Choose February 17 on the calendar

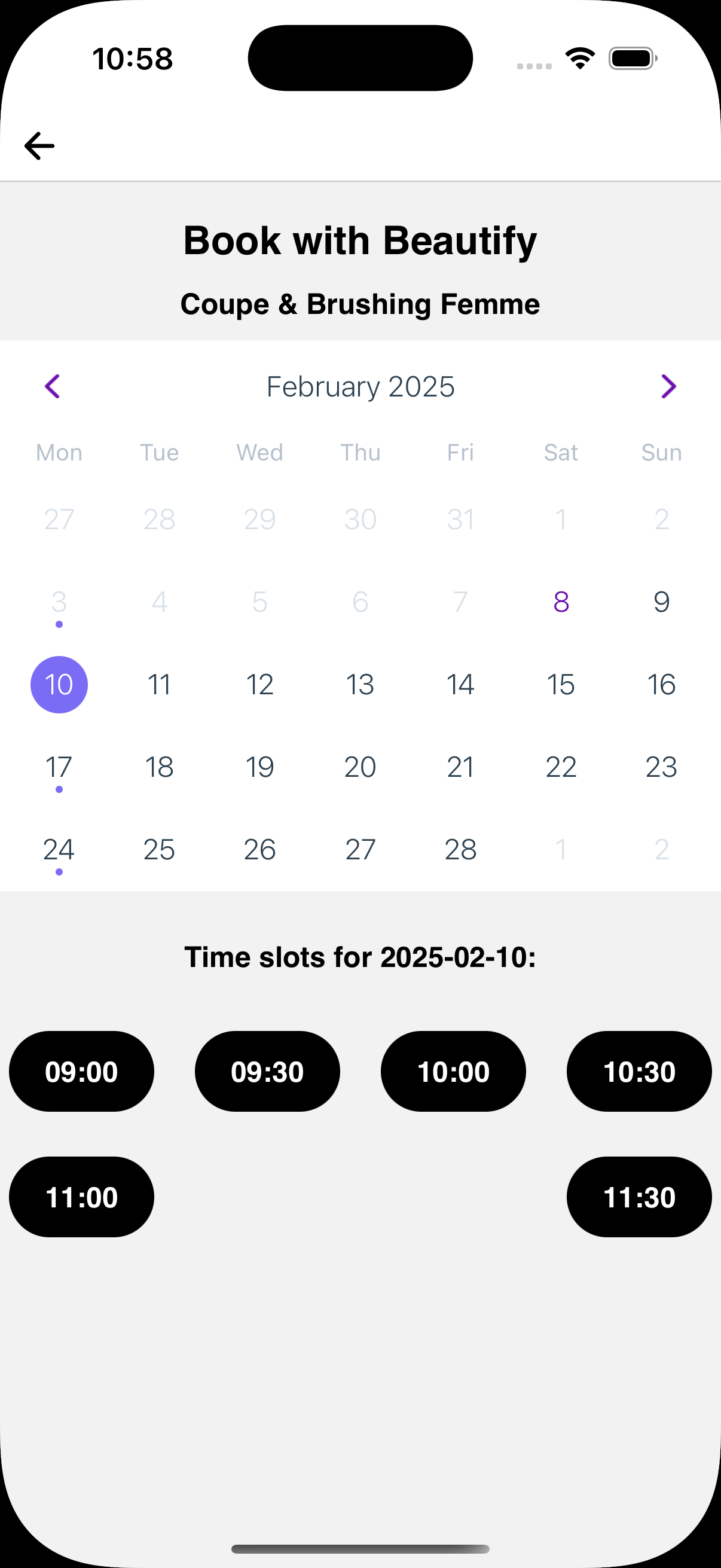pyautogui.click(x=59, y=766)
